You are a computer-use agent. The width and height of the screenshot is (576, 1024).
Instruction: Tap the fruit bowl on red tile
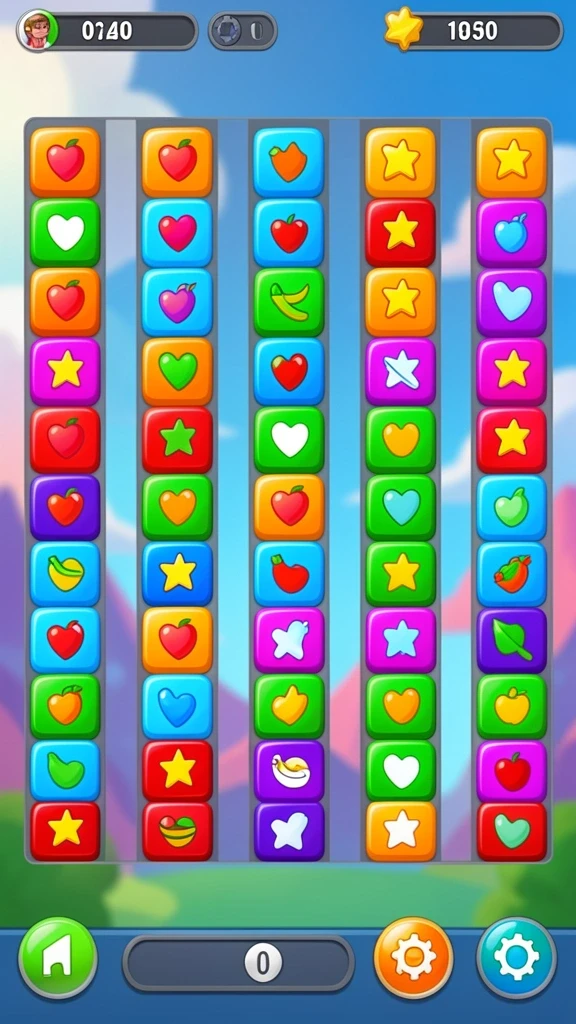point(178,831)
